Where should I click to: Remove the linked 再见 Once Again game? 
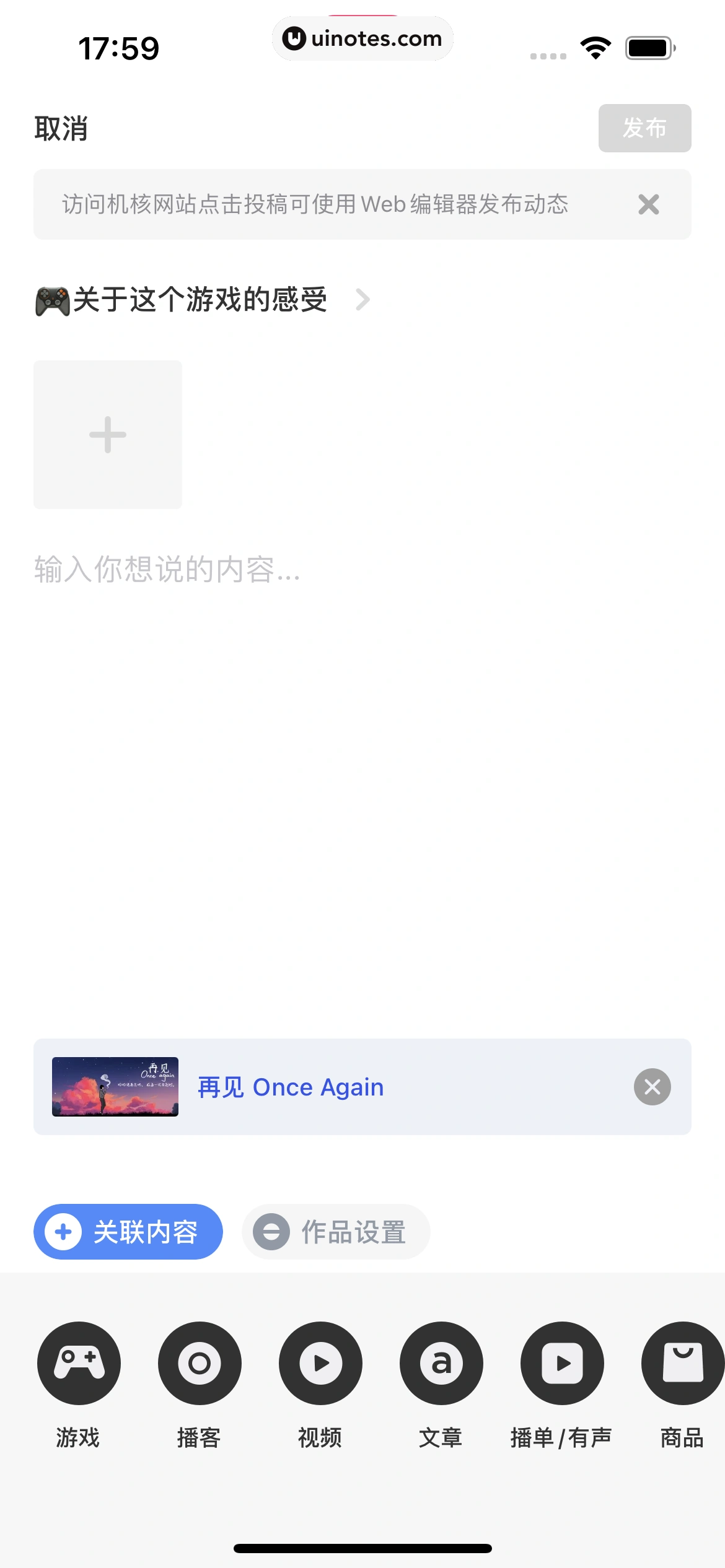pyautogui.click(x=652, y=1087)
